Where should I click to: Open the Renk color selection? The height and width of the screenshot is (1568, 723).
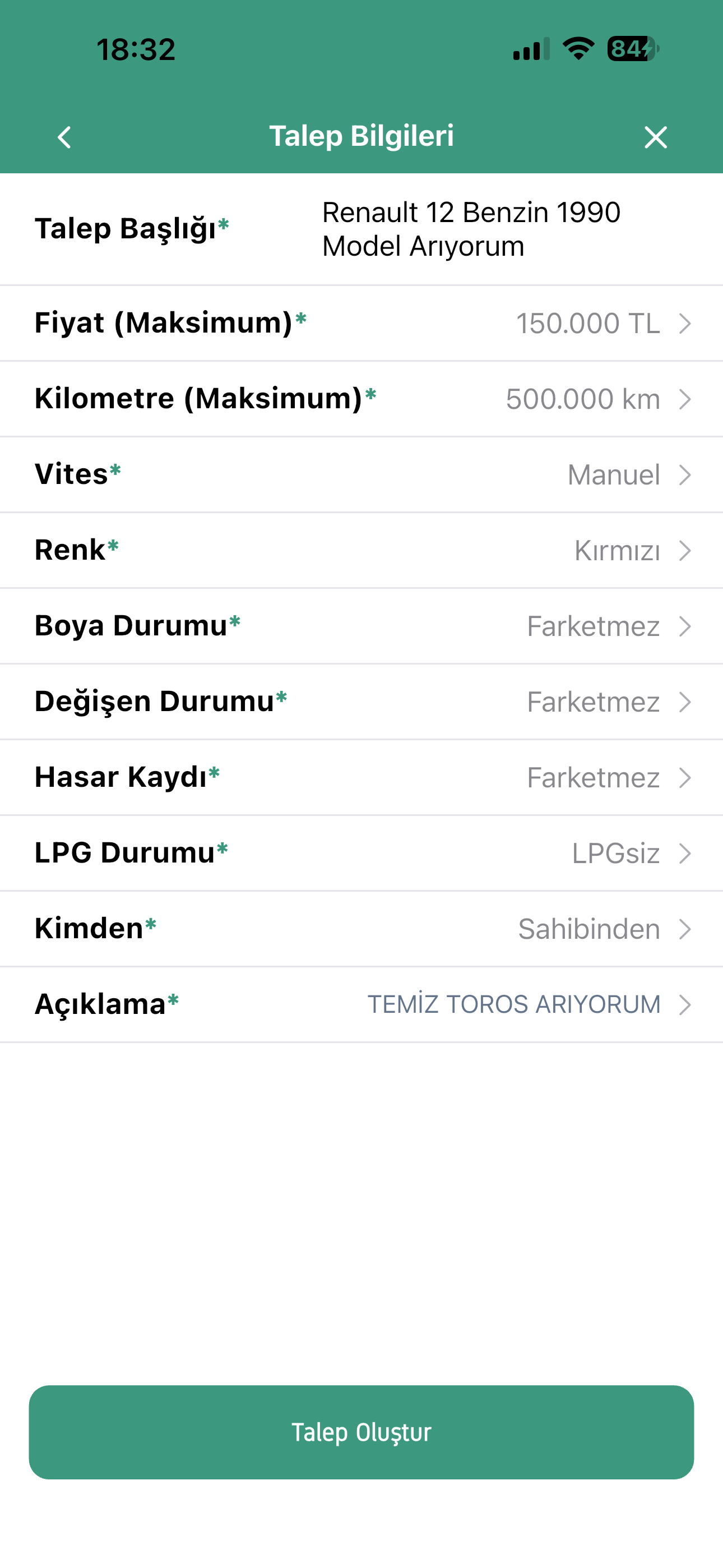click(361, 550)
